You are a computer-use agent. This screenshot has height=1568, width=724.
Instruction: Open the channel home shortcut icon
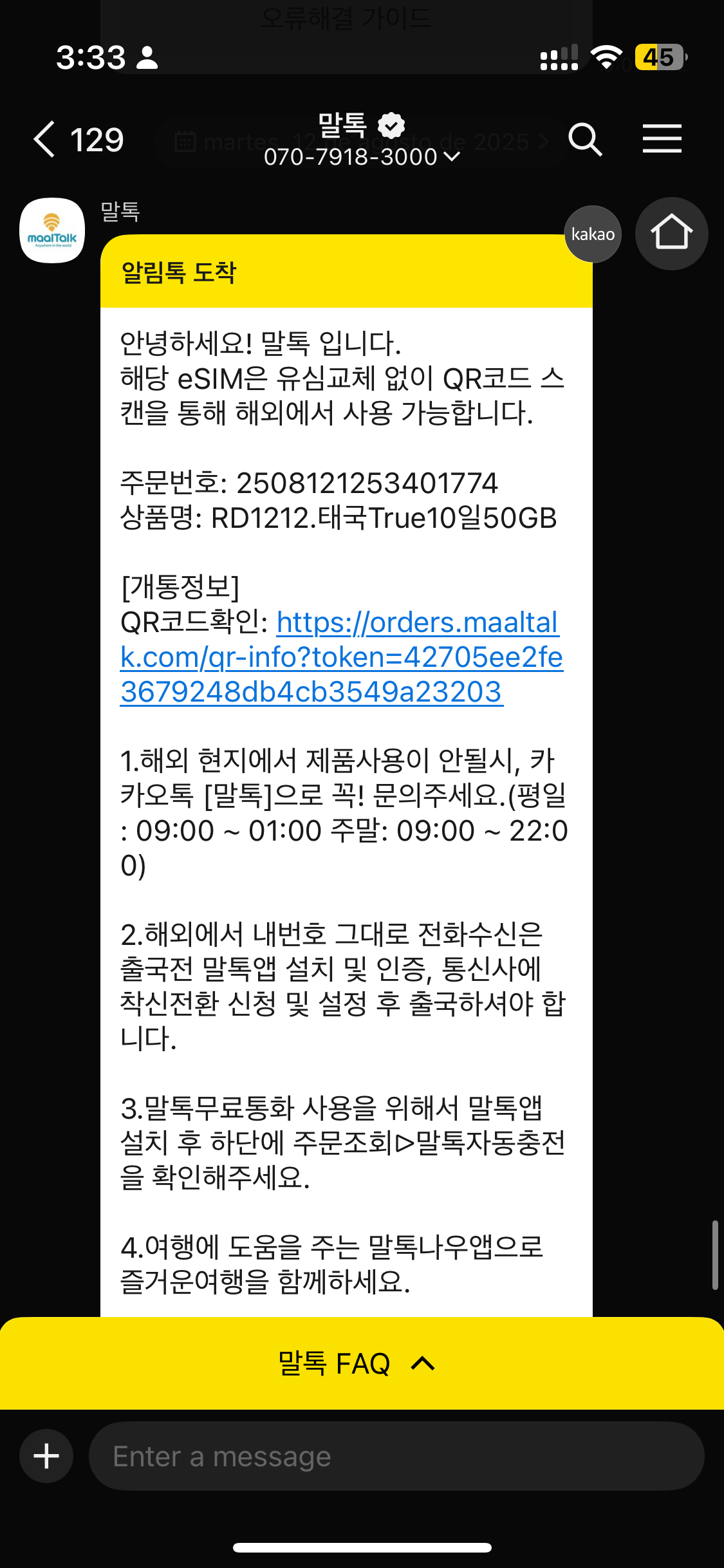coord(671,233)
